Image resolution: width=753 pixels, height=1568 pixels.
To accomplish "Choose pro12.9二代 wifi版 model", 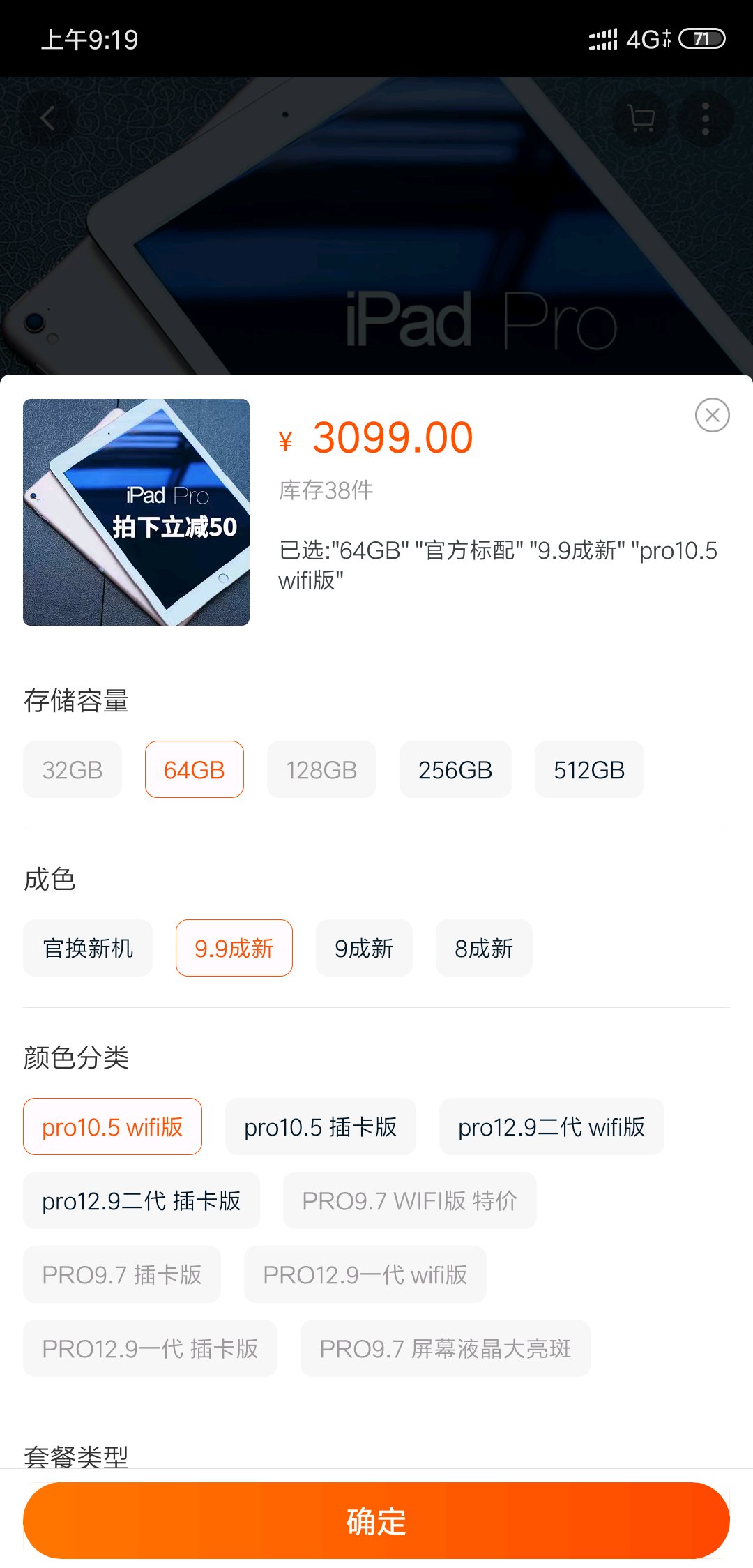I will (552, 1126).
